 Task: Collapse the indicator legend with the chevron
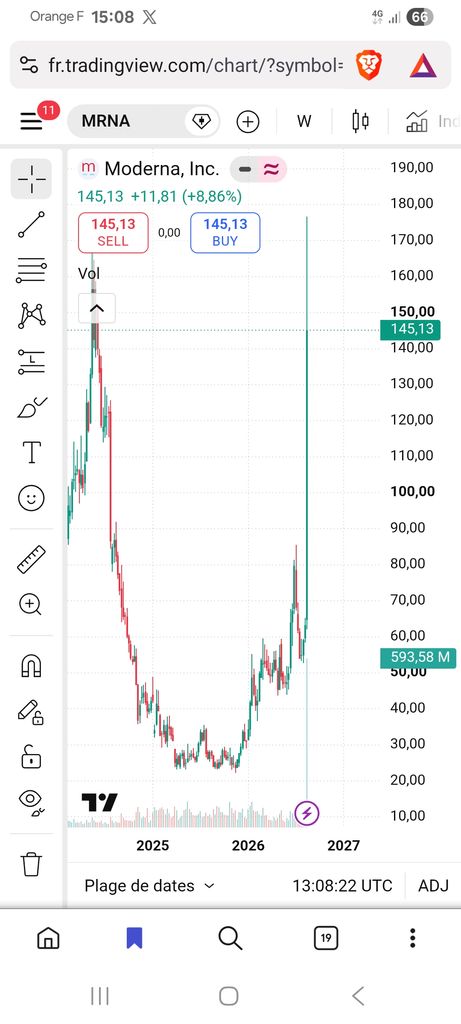(x=97, y=308)
